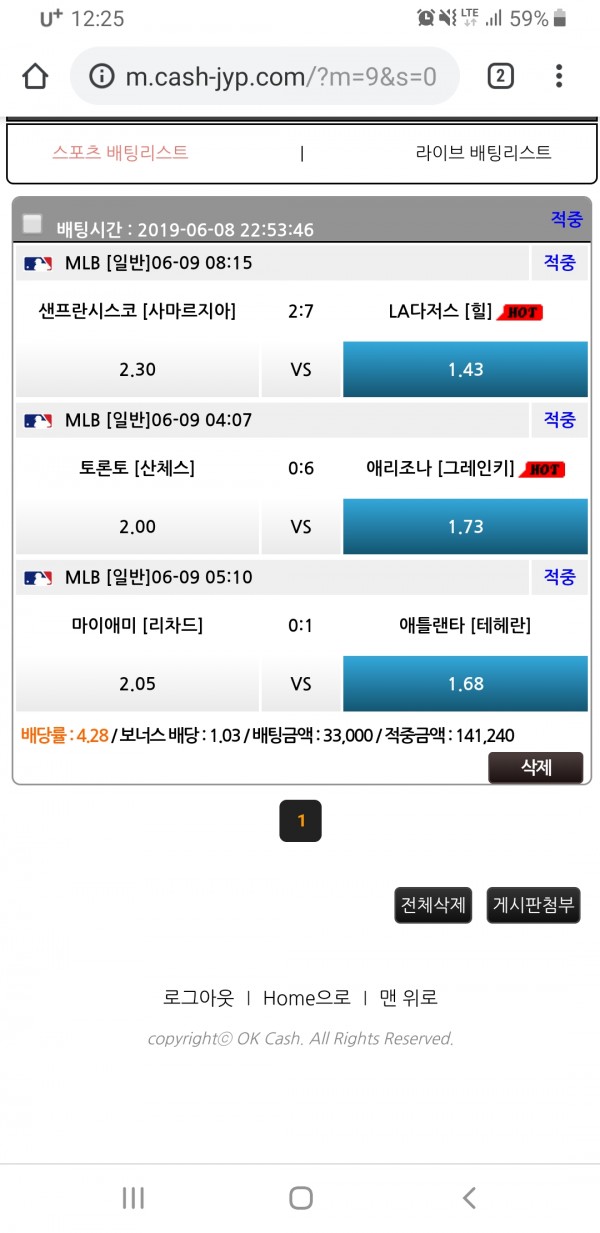
Task: Check the box beside 배팅시간
Action: (33, 224)
